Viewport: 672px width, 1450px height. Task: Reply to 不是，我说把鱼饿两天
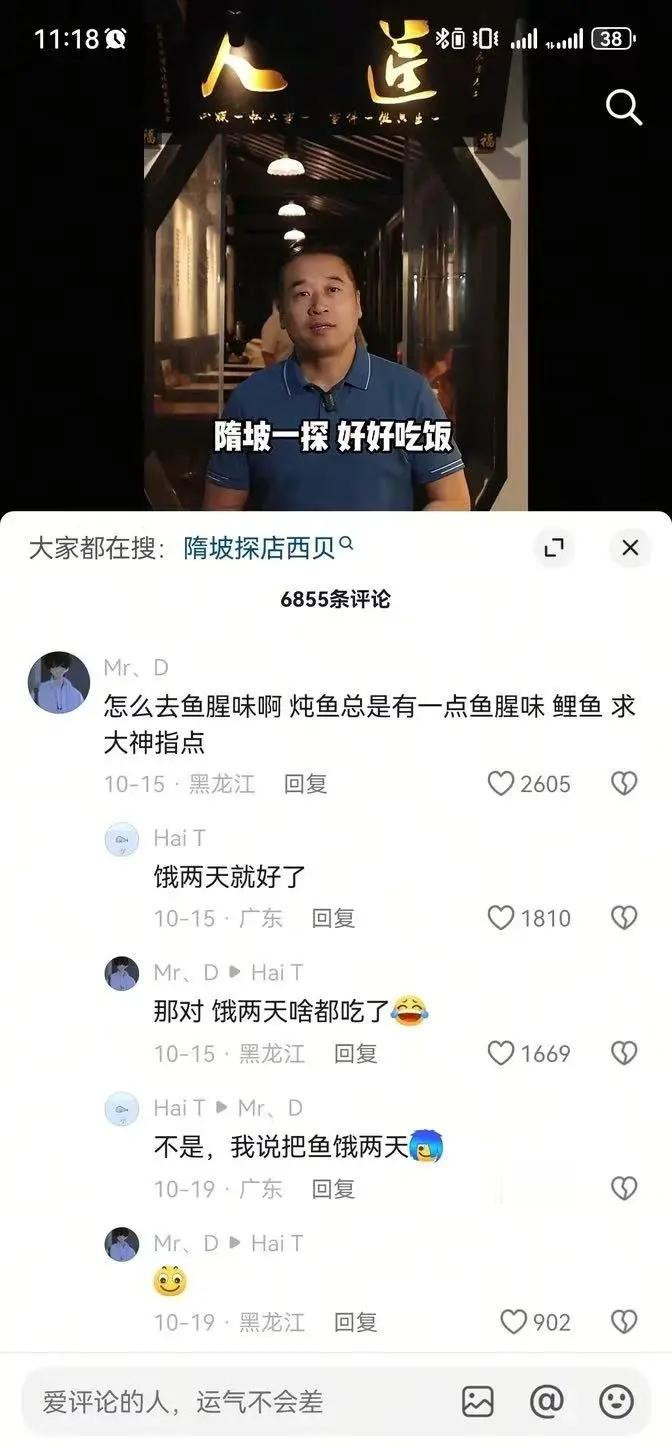pyautogui.click(x=333, y=1188)
